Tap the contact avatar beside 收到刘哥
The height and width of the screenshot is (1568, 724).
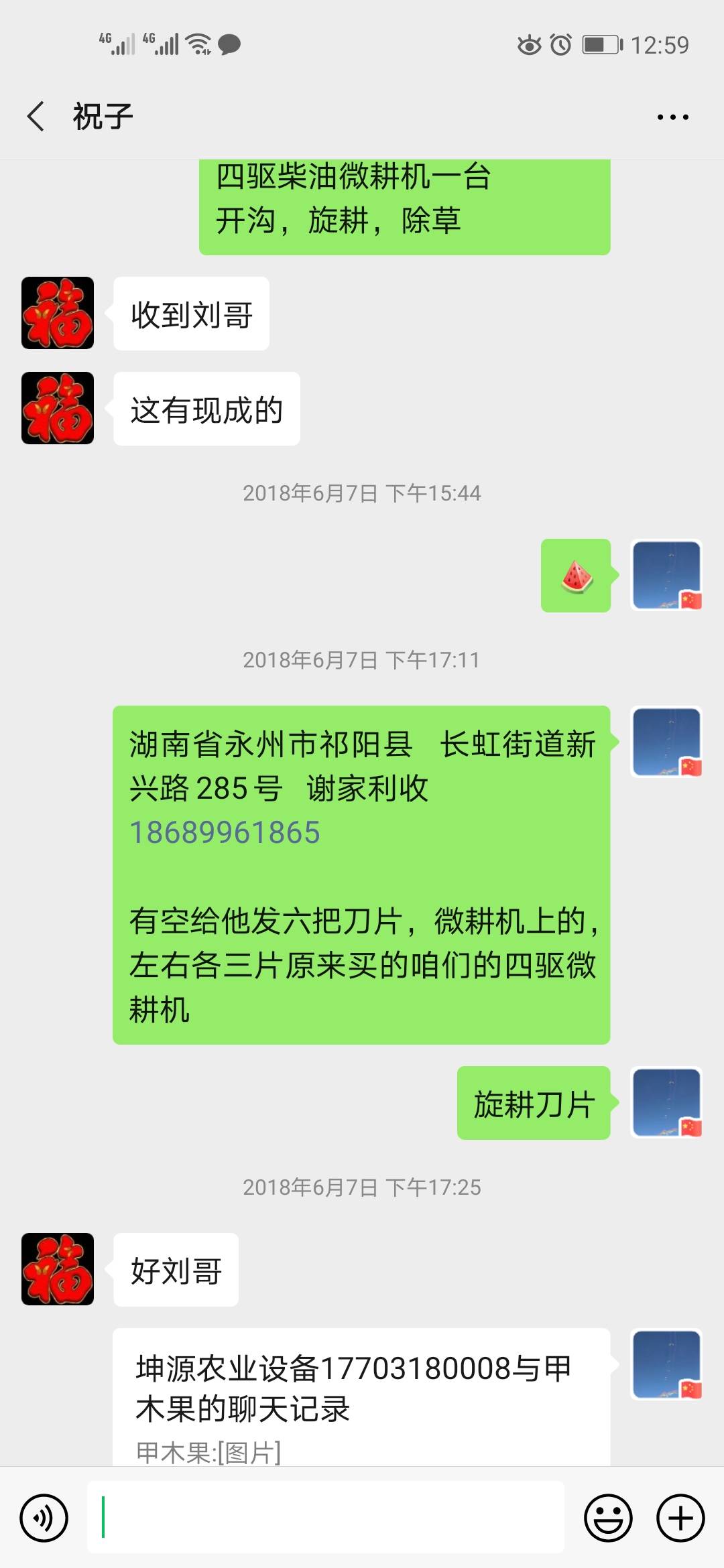click(58, 313)
